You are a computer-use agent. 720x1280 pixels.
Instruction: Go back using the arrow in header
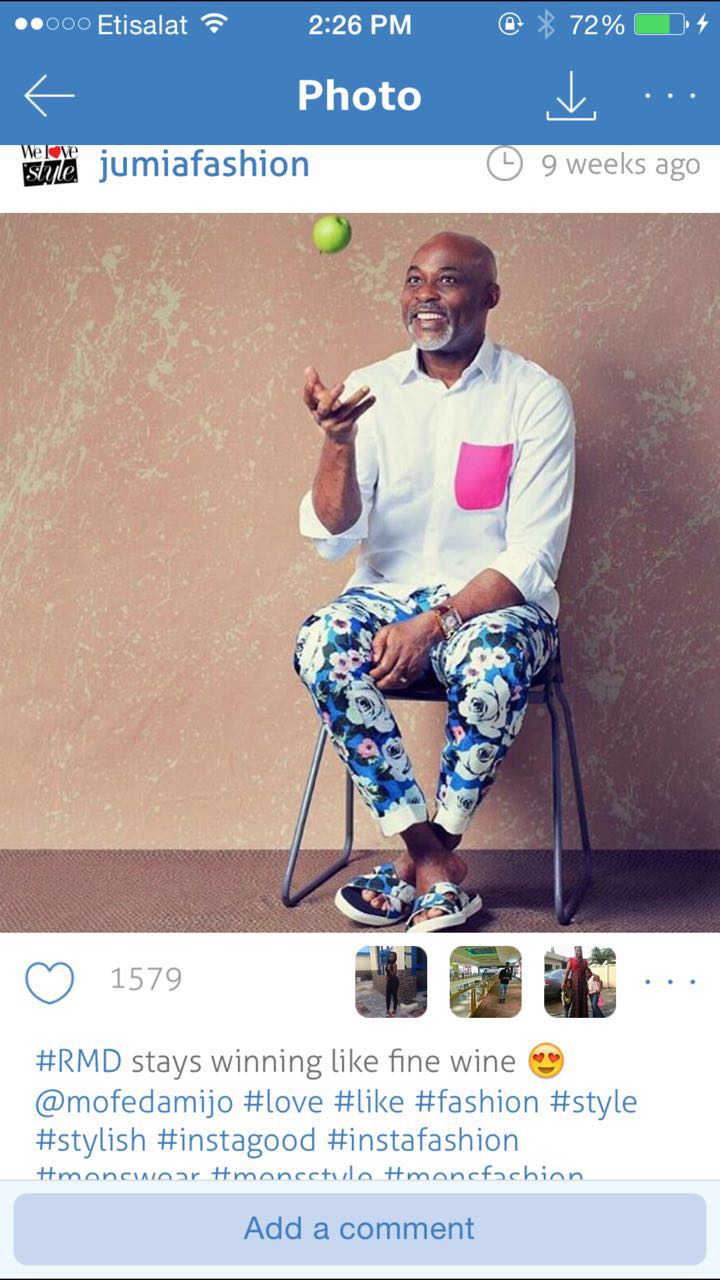pyautogui.click(x=49, y=96)
